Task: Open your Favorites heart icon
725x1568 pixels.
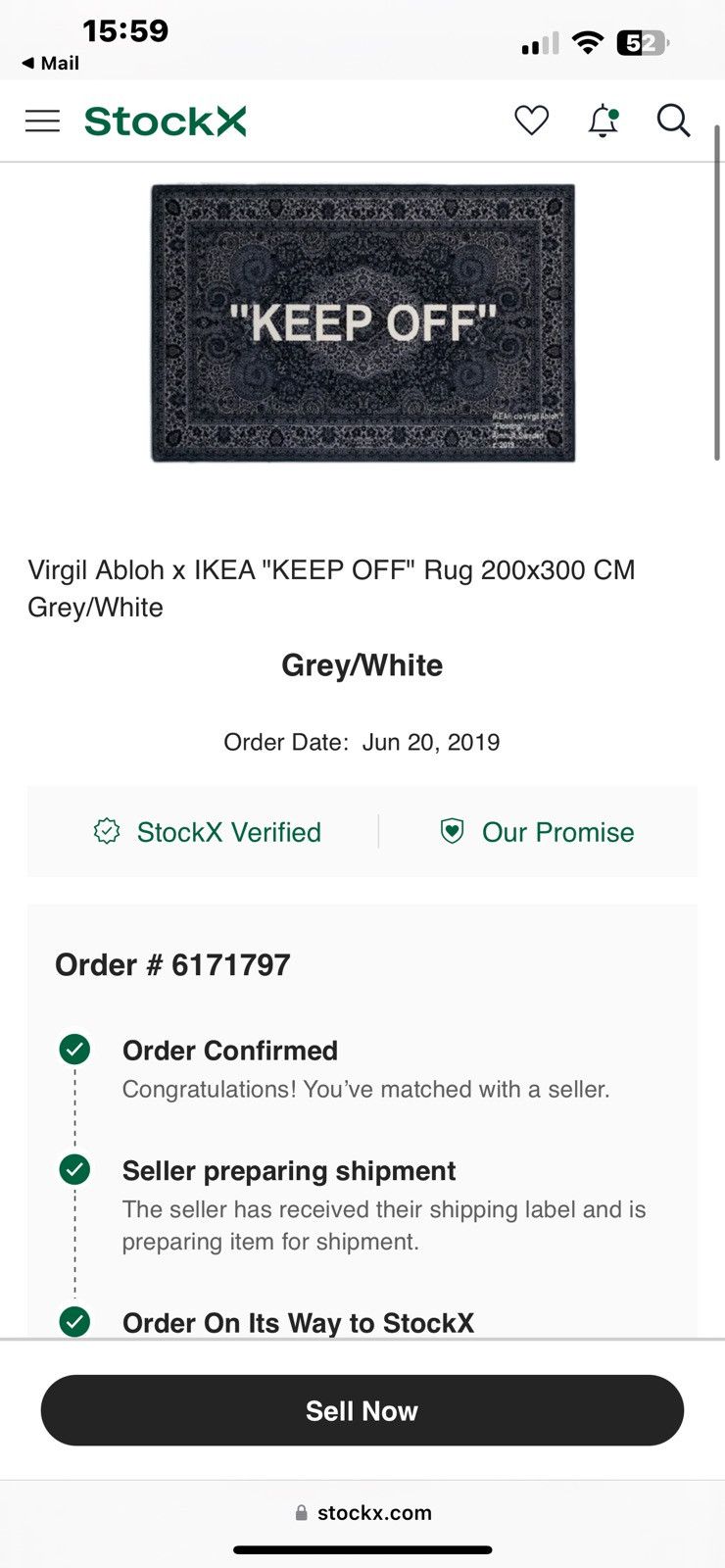Action: click(x=531, y=120)
